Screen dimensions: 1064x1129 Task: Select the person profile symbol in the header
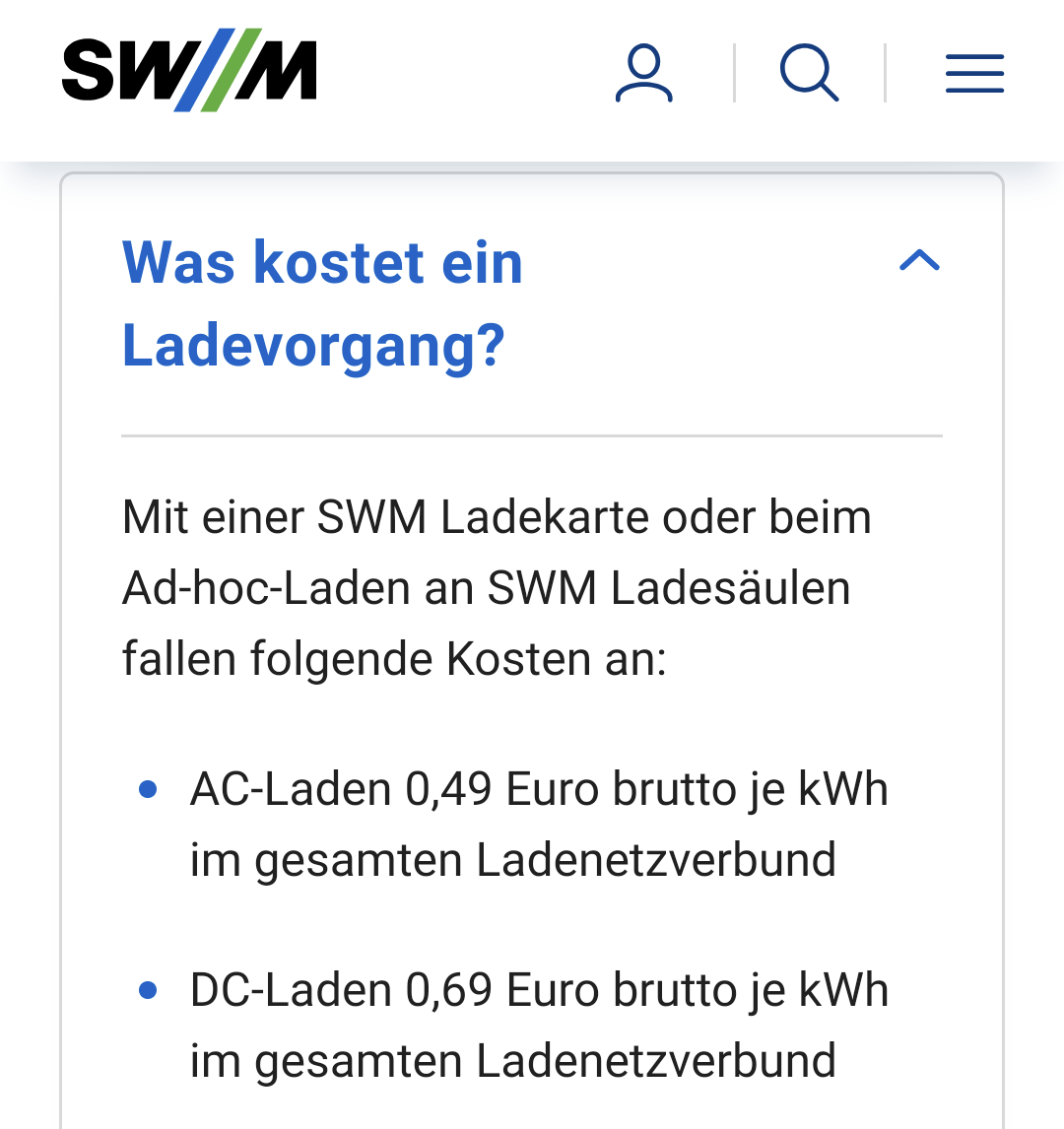point(644,73)
